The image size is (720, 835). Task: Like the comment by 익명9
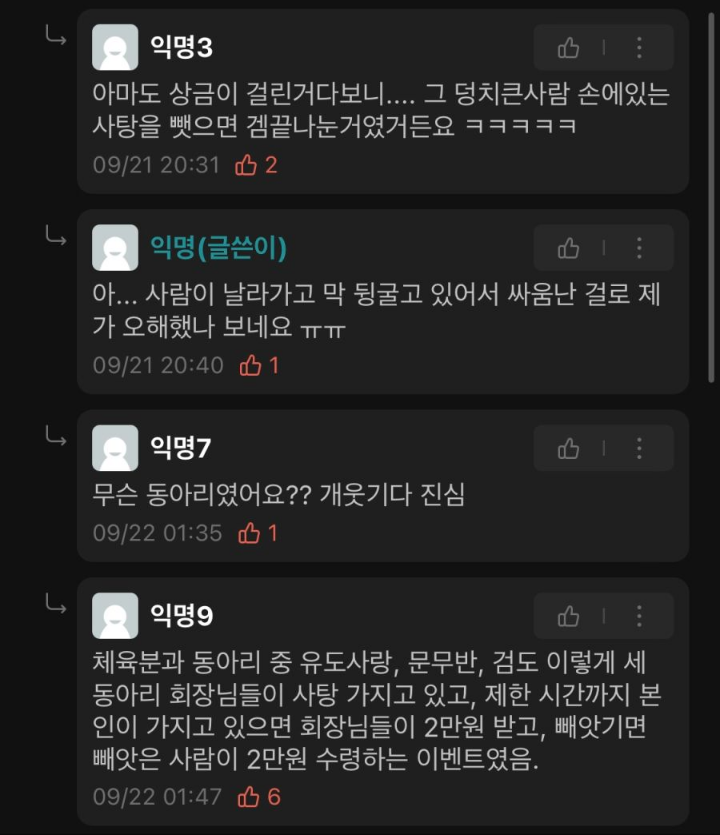(569, 616)
